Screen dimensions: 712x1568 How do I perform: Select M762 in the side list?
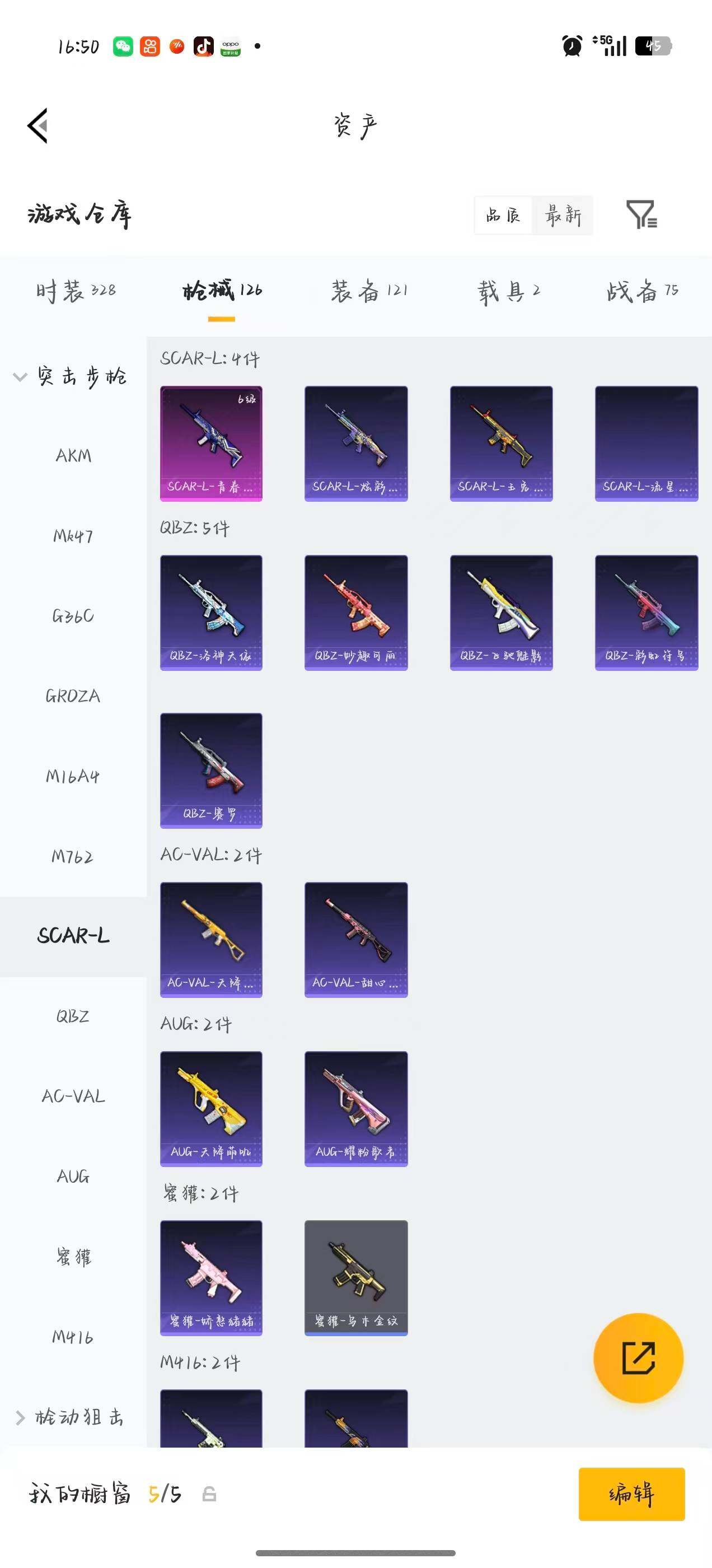[x=73, y=856]
